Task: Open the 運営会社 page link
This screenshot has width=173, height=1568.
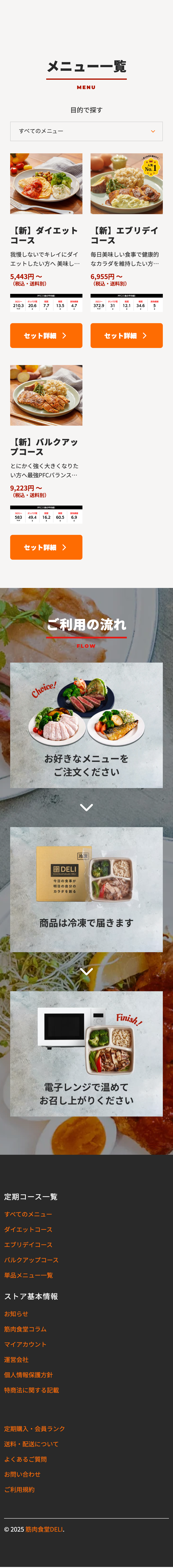Action: [x=16, y=1359]
